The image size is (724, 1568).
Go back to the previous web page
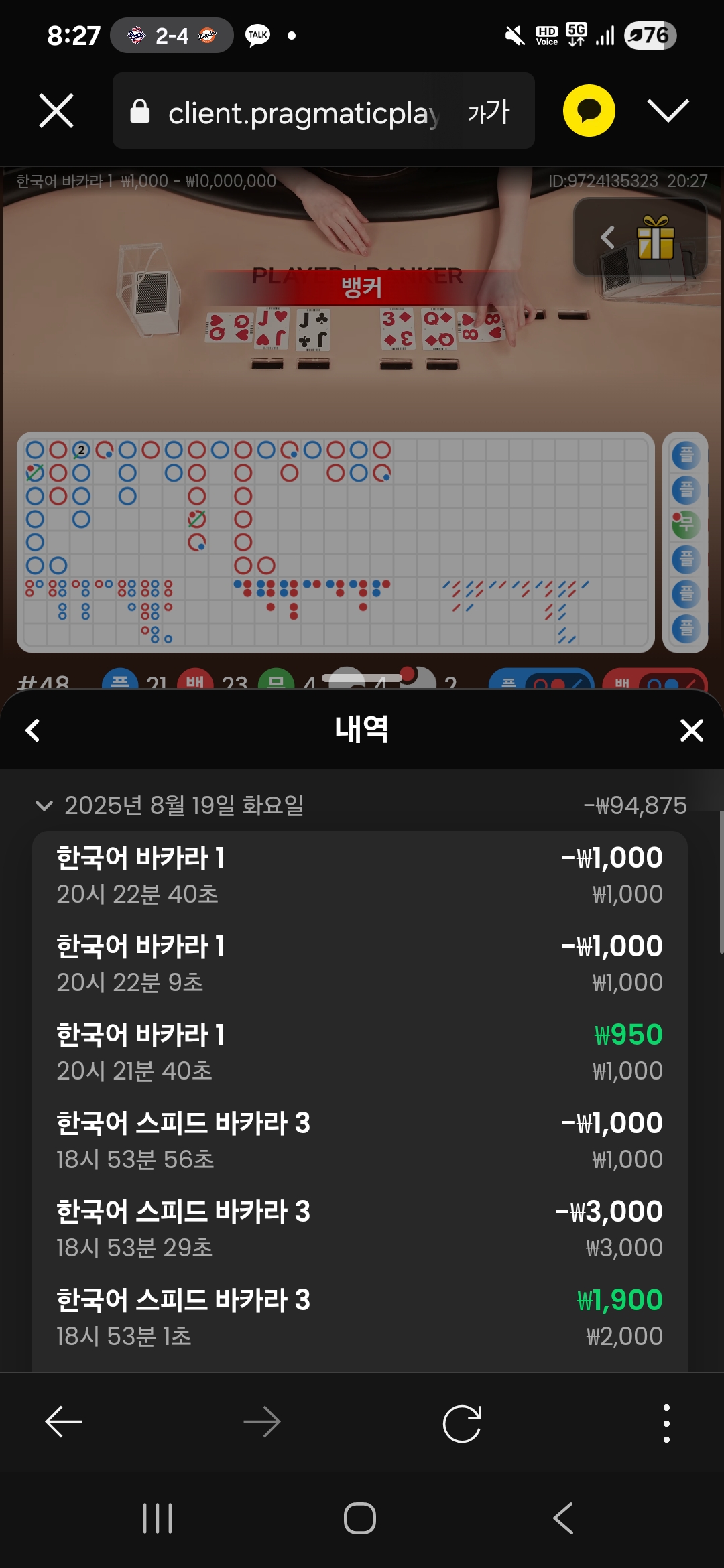tap(64, 1422)
